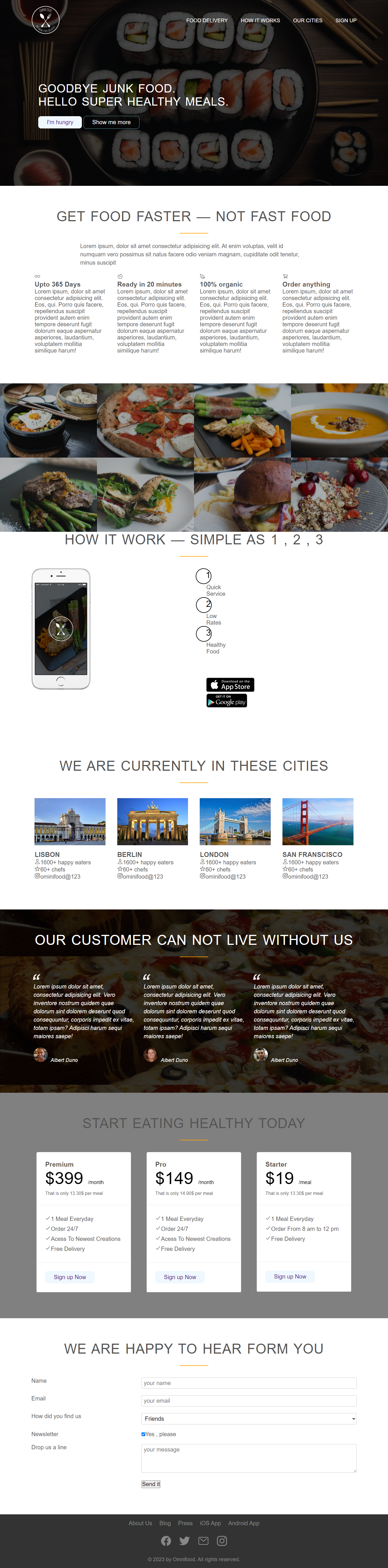Image resolution: width=388 pixels, height=1568 pixels.
Task: Open the Food Delivery nav link
Action: (x=207, y=21)
